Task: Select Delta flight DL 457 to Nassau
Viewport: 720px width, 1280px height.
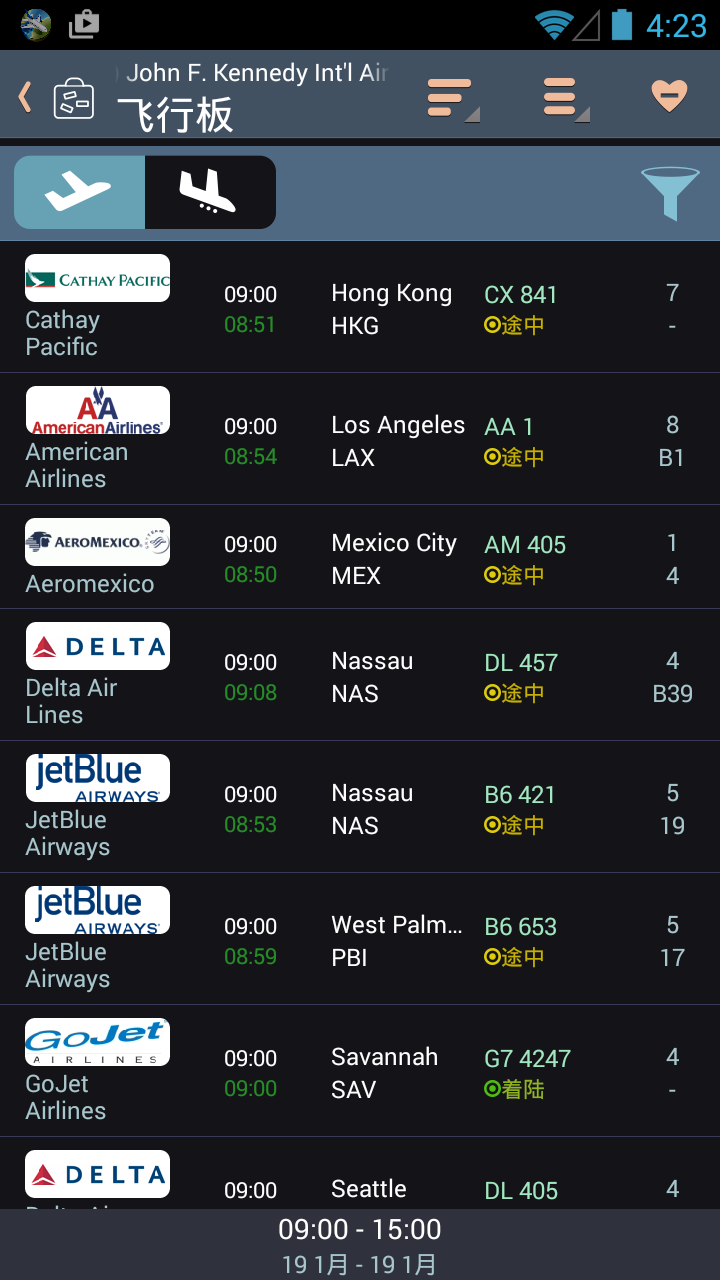Action: [360, 675]
